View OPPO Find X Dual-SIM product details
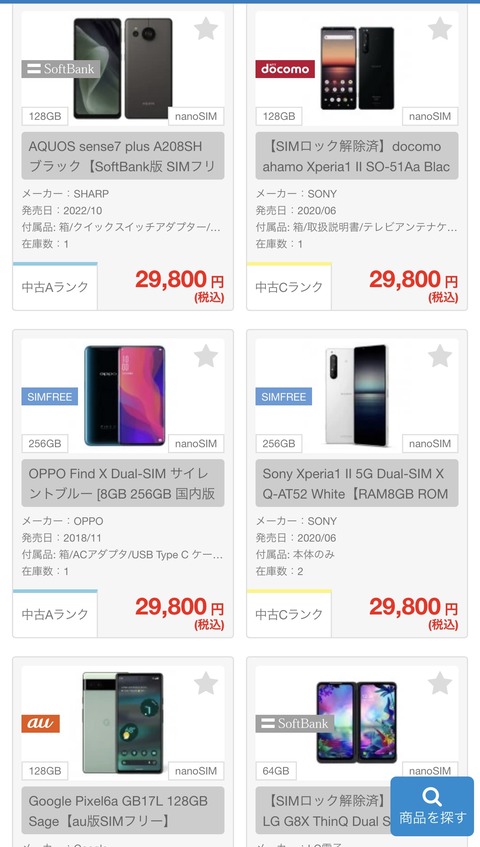 (x=123, y=483)
